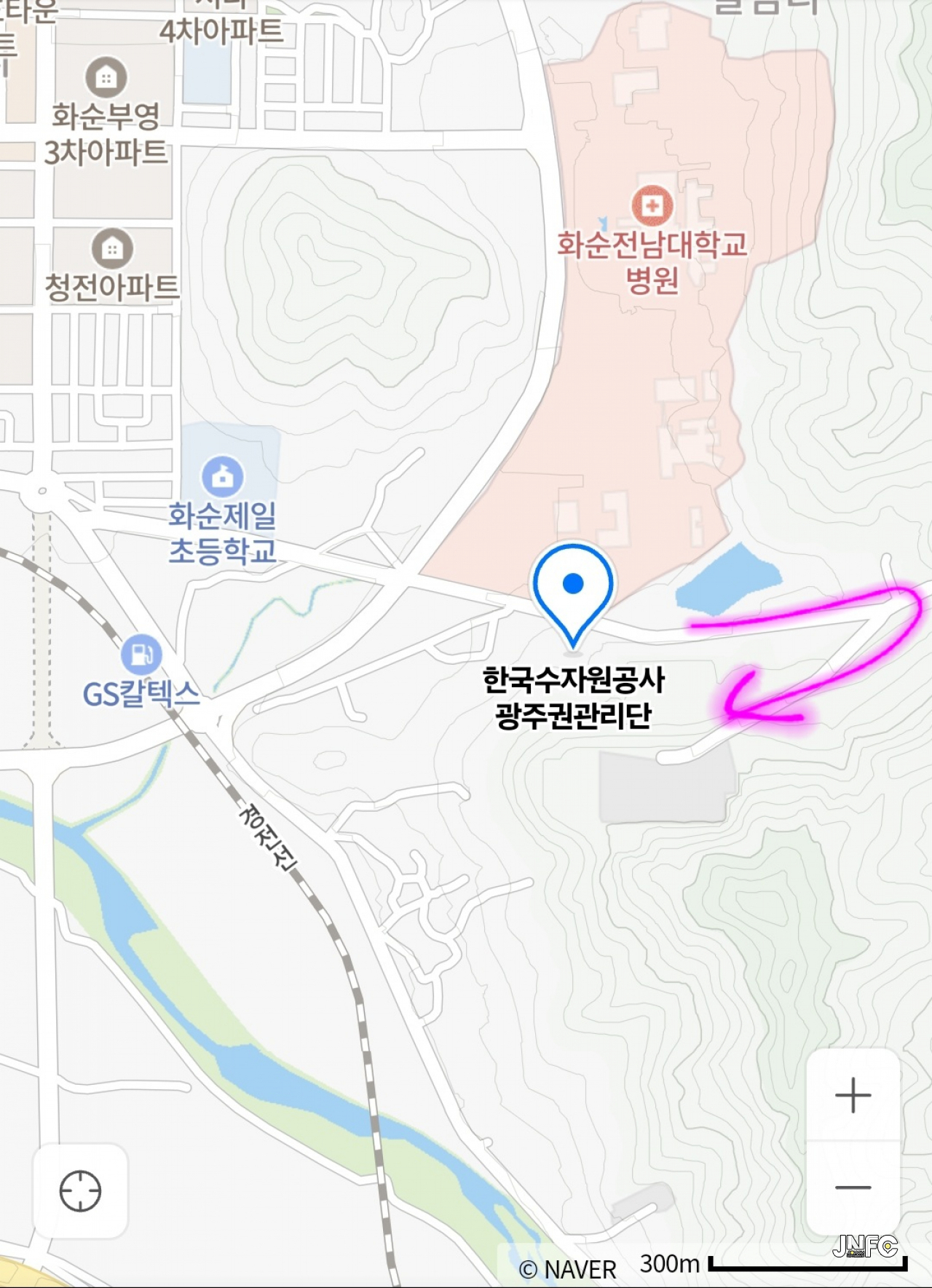The width and height of the screenshot is (932, 1288).
Task: Zoom out of the map
Action: tap(853, 1188)
